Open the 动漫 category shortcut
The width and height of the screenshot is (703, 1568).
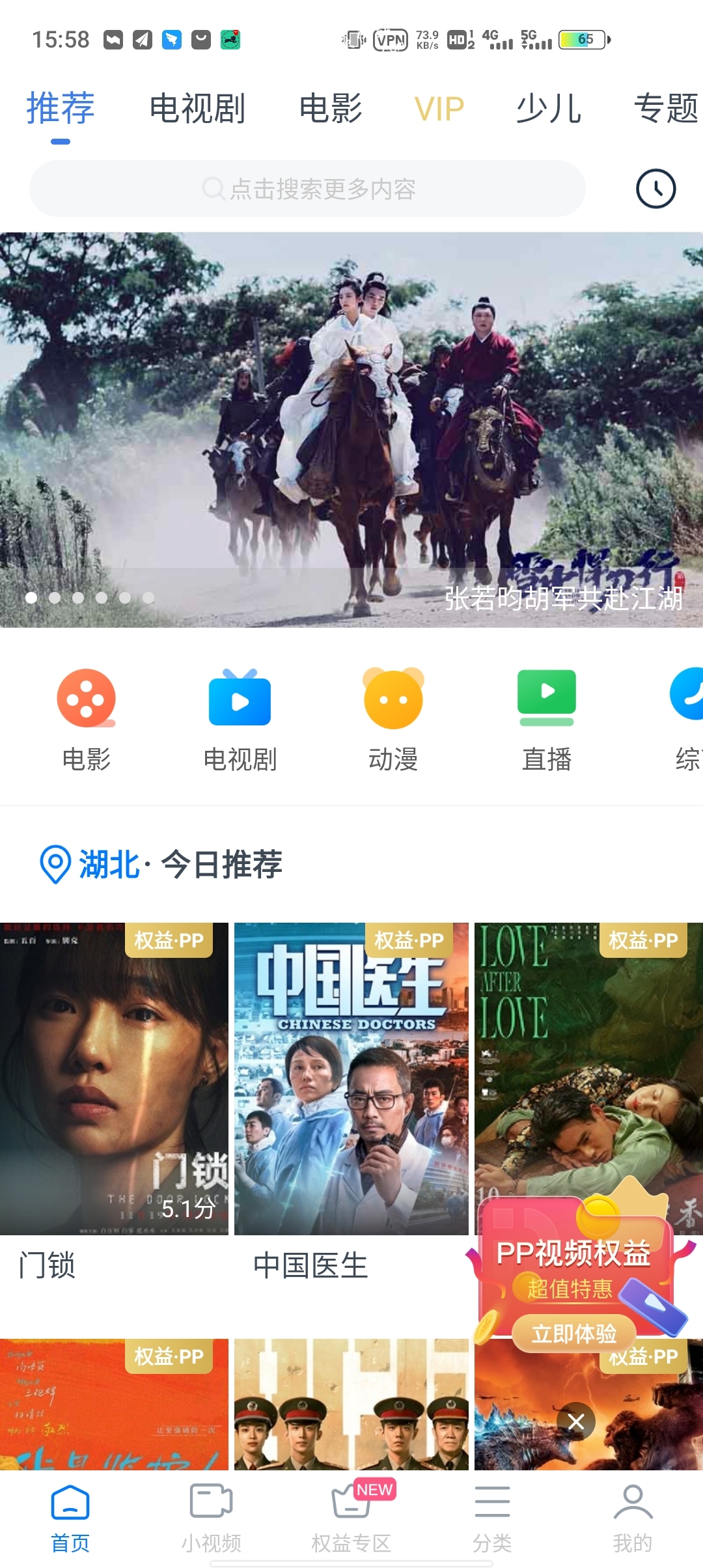393,699
